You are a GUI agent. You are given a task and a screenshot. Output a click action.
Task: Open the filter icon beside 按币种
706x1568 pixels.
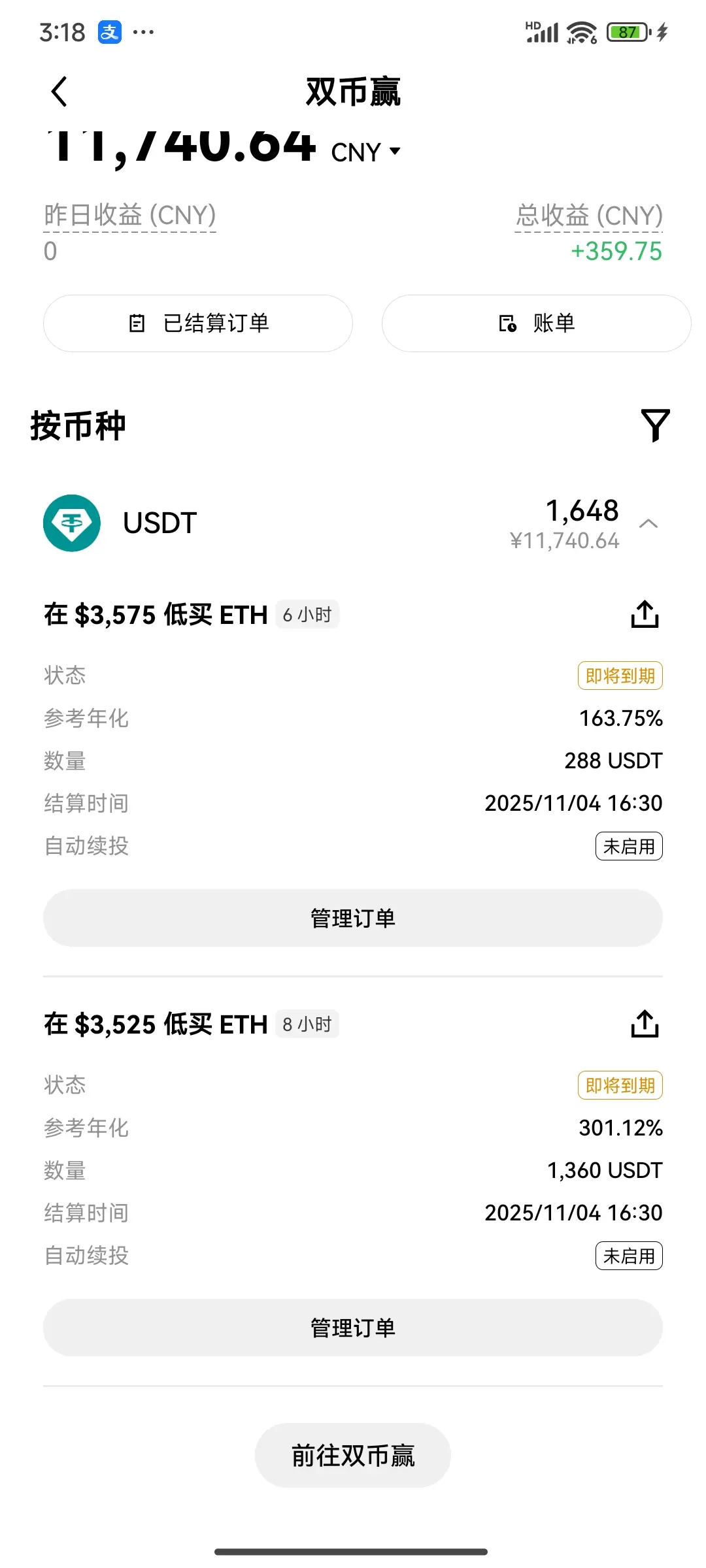(x=655, y=425)
